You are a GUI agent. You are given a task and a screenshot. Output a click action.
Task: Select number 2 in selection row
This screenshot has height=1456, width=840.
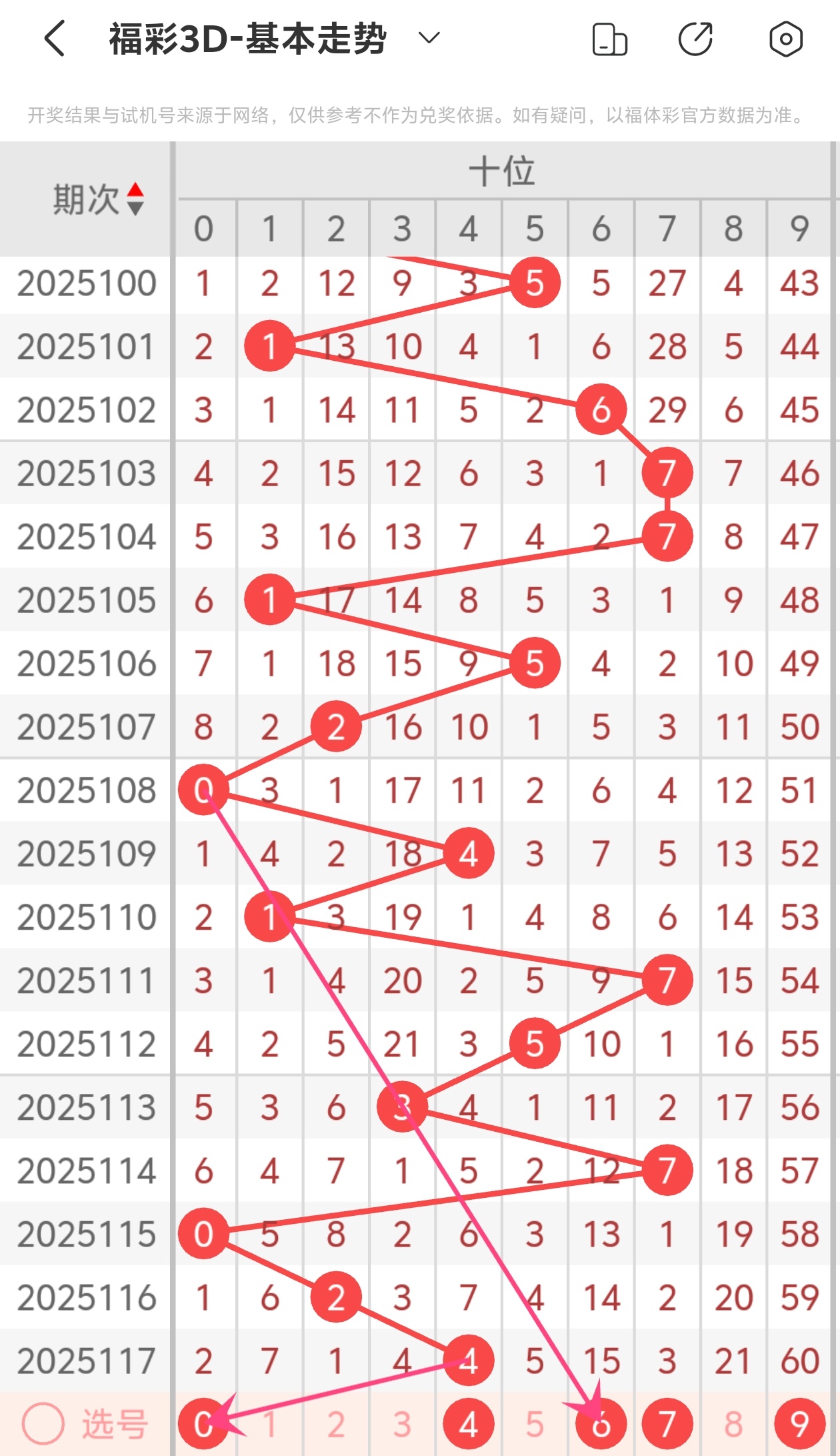336,1425
